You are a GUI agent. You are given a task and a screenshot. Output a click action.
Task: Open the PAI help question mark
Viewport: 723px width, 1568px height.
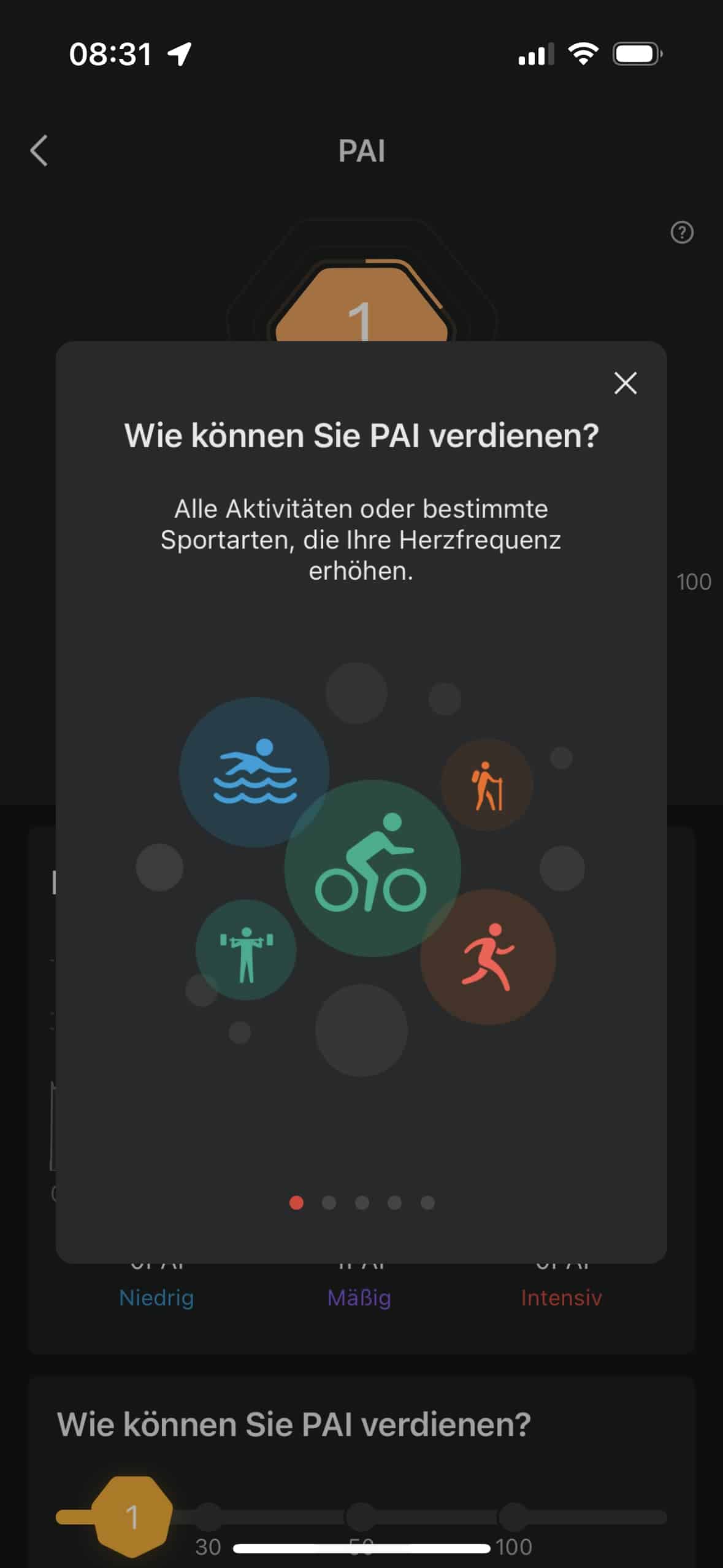pos(681,233)
